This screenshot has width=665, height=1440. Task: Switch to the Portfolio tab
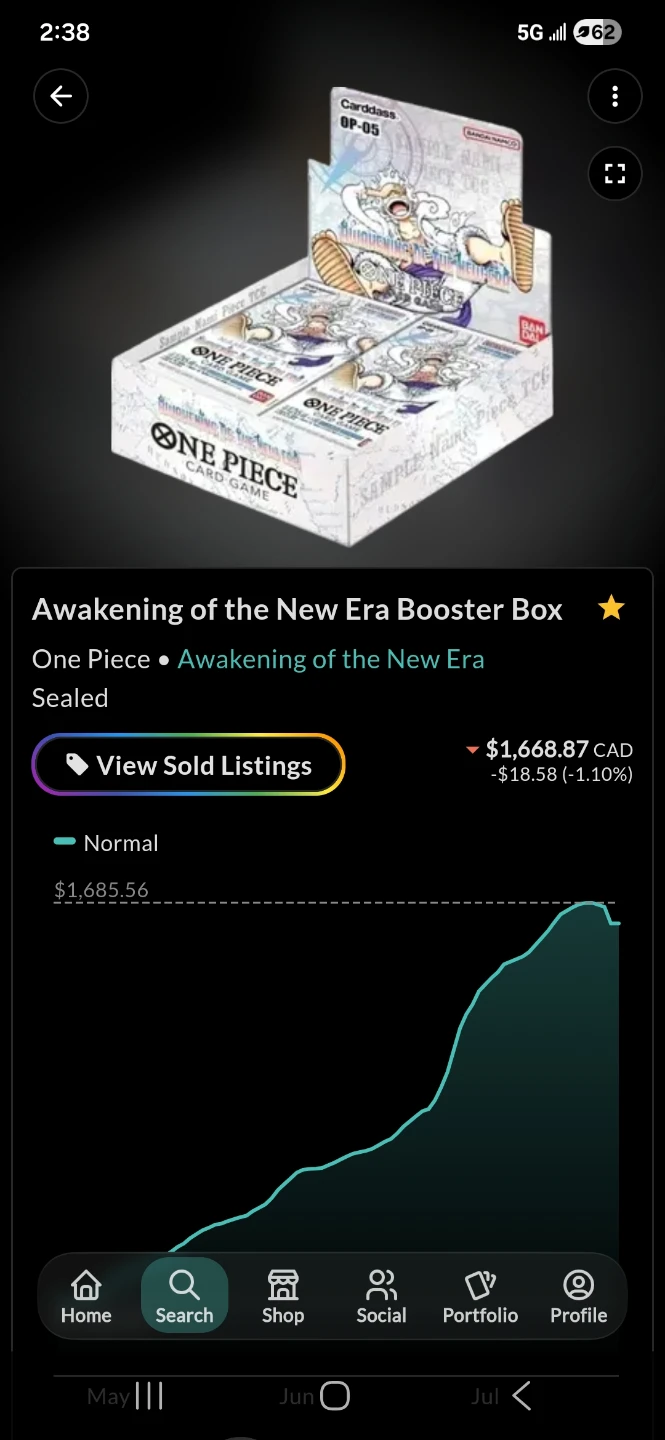(x=480, y=1296)
